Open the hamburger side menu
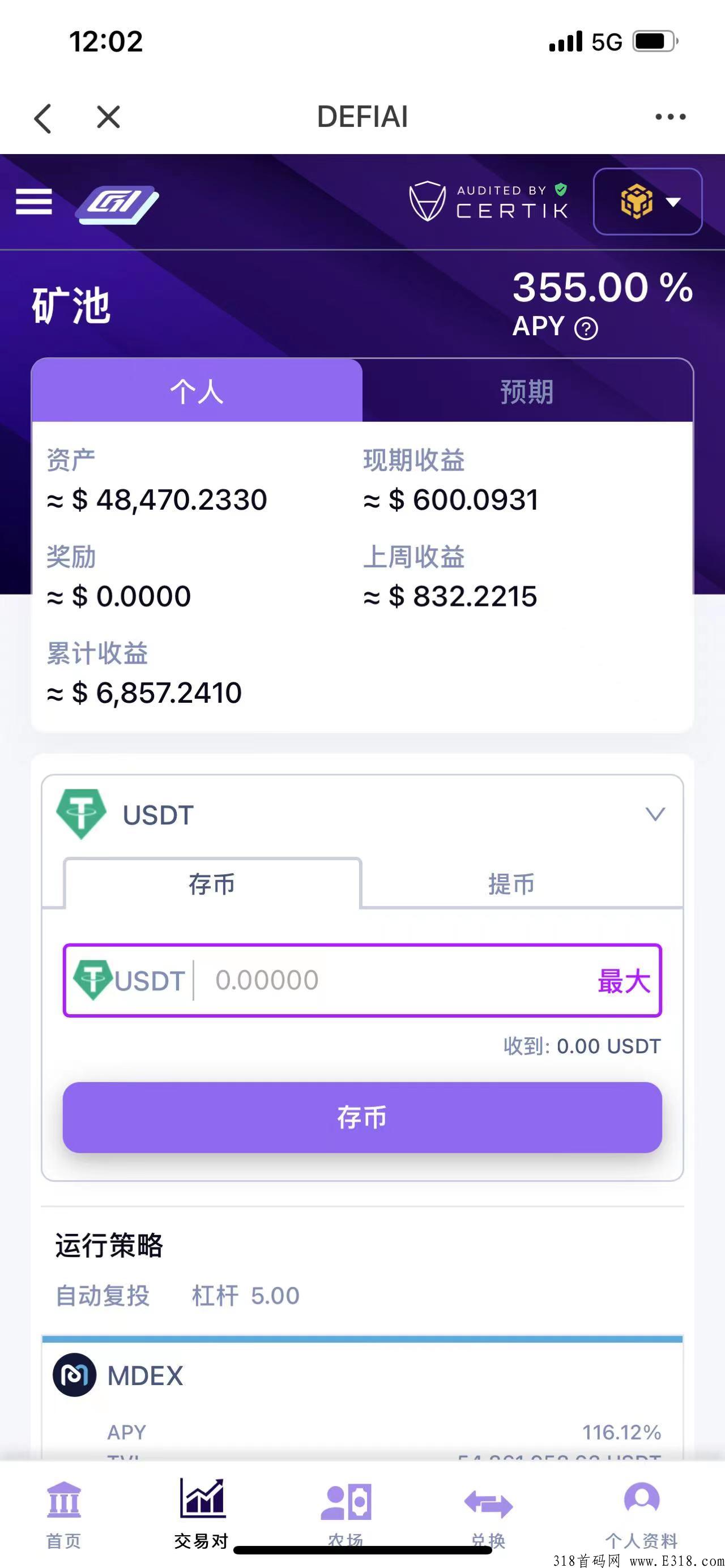 point(34,202)
